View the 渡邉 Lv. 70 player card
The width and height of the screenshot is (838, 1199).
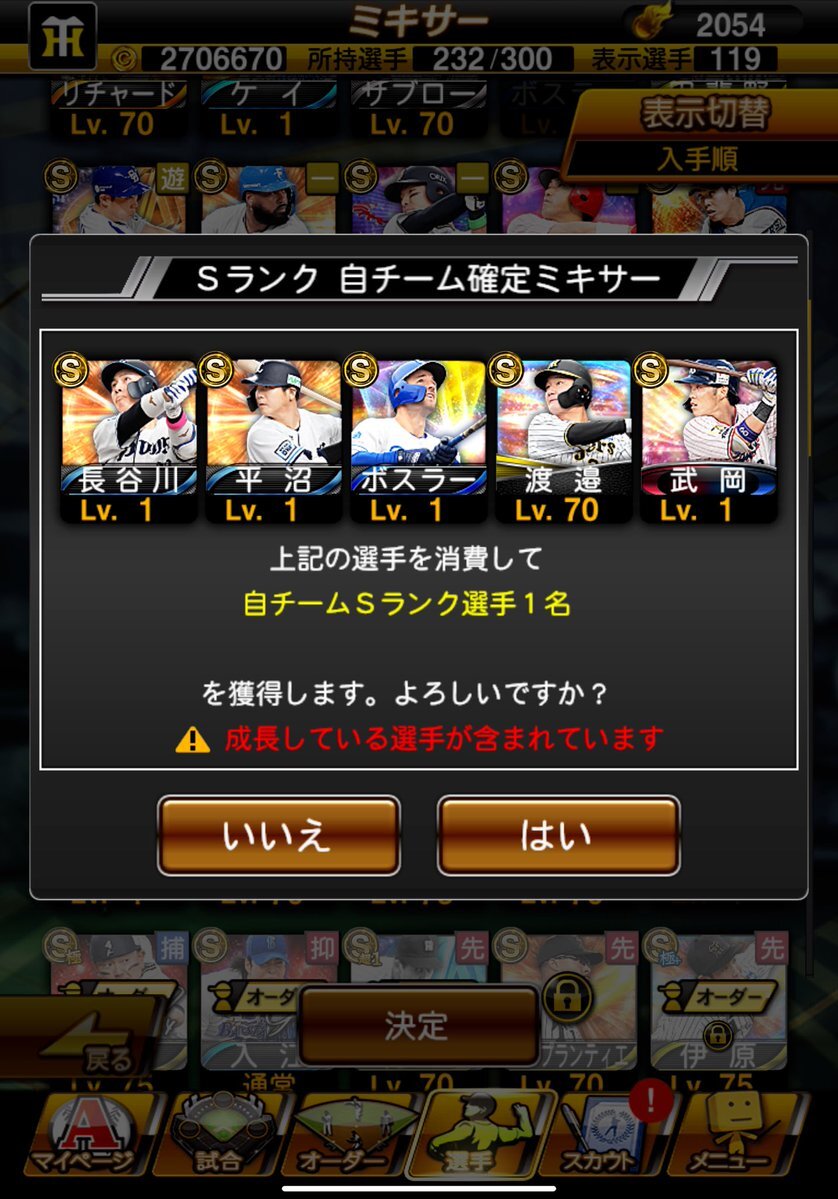coord(563,438)
